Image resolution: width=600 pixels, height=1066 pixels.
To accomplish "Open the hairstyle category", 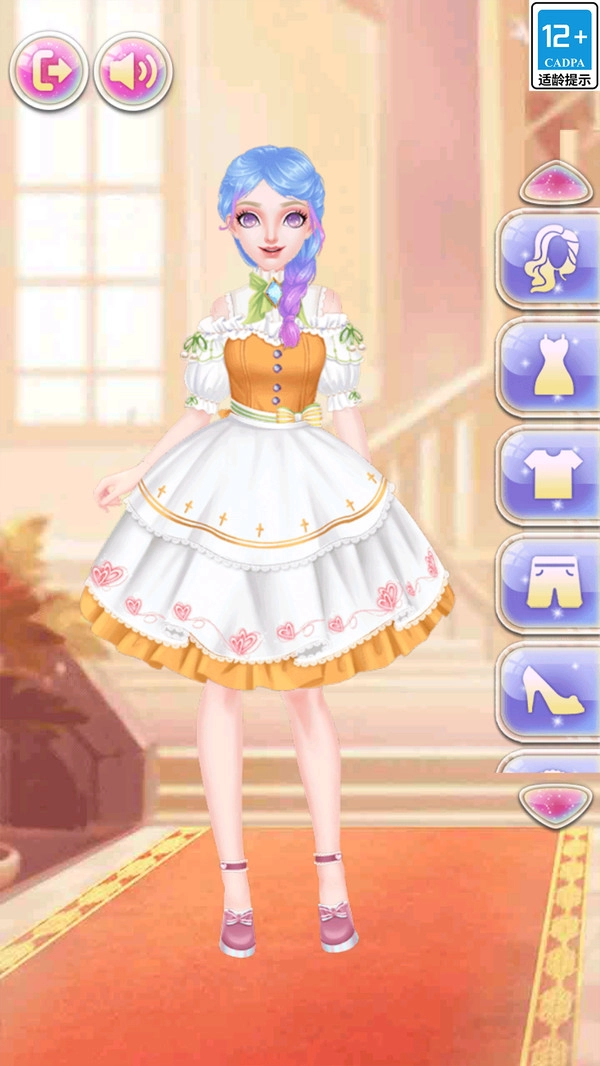I will (551, 259).
